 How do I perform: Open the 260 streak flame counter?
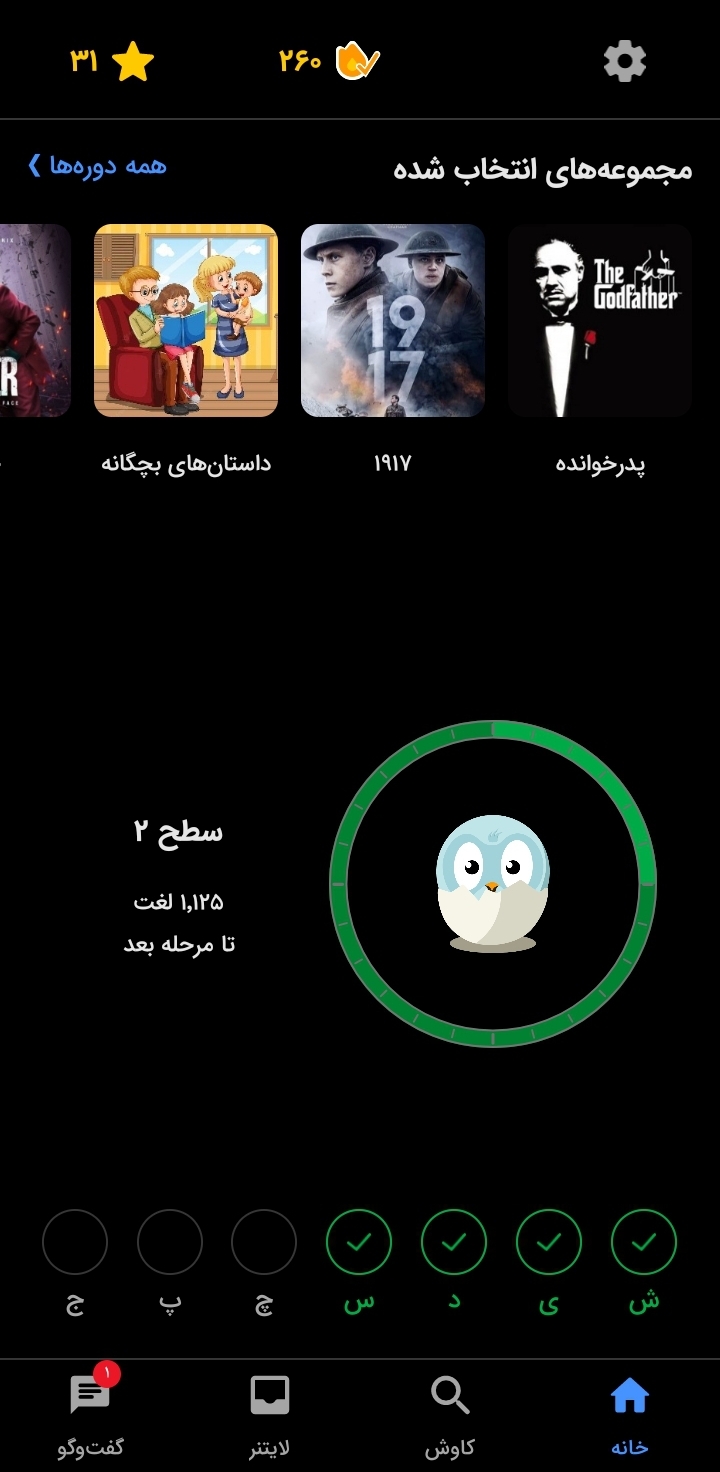[x=329, y=62]
